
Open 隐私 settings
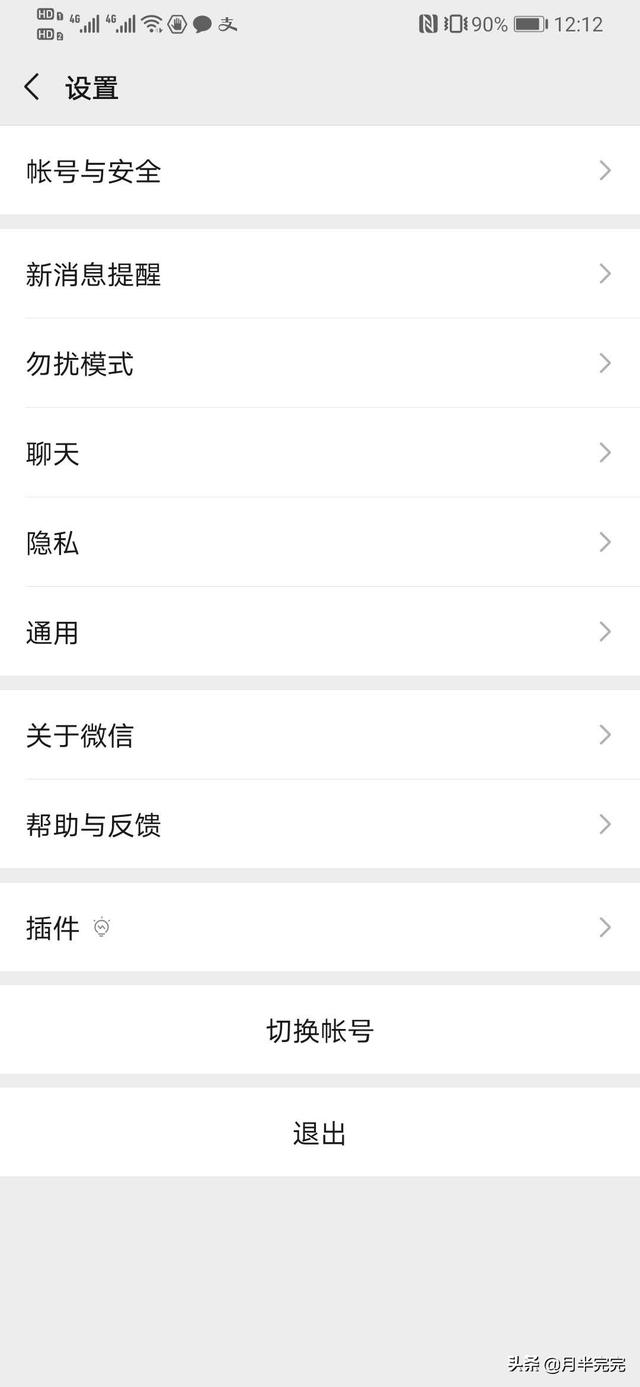point(320,542)
